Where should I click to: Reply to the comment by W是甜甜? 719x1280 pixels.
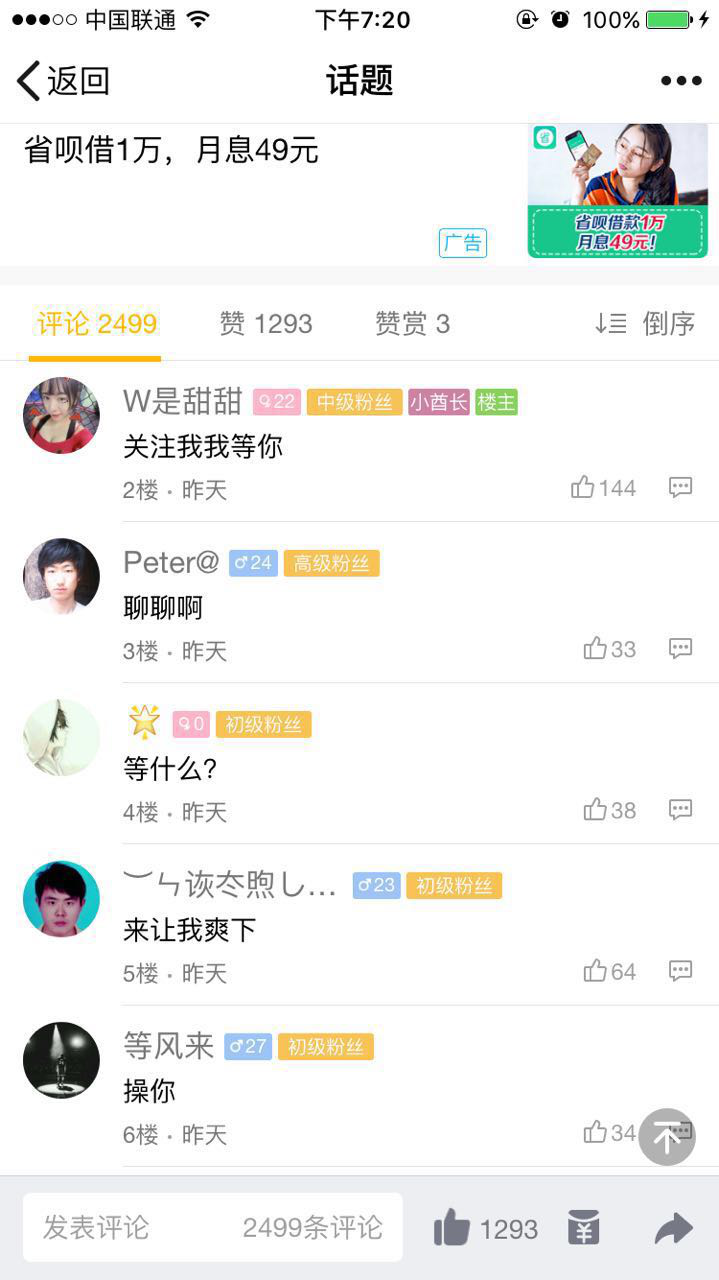click(x=680, y=488)
